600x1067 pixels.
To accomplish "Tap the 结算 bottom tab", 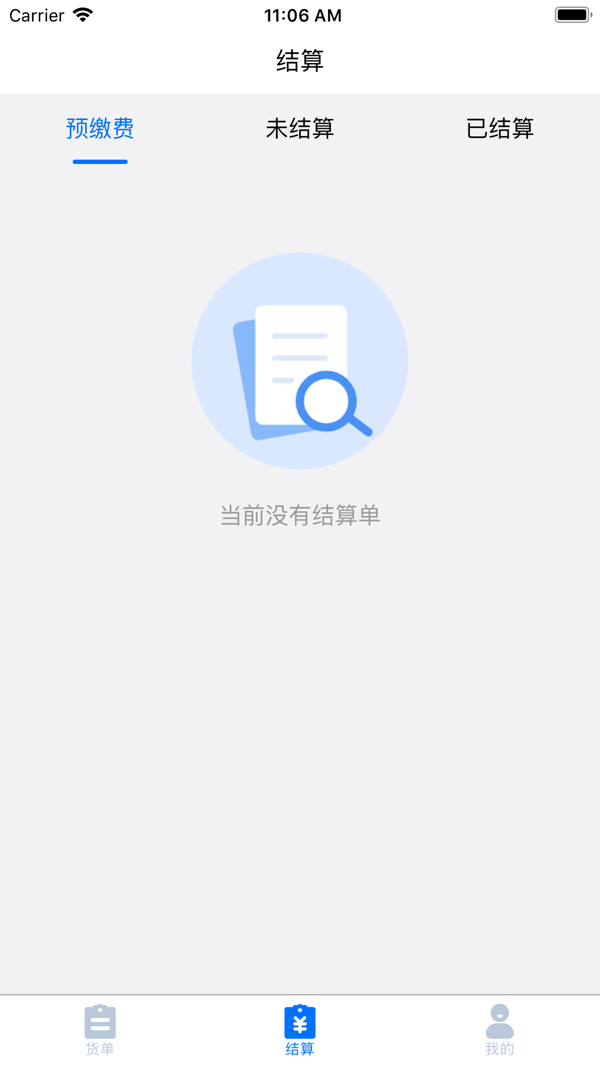I will click(300, 1030).
